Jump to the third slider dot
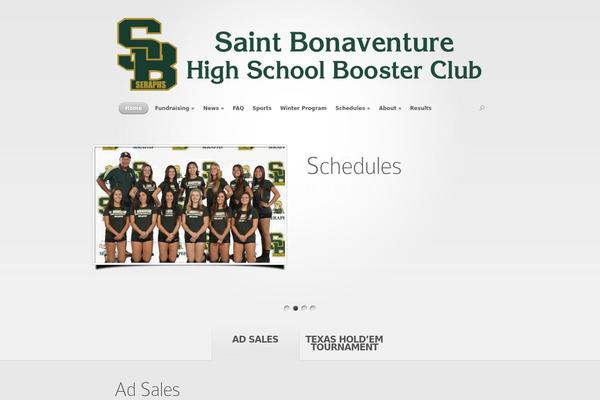 pyautogui.click(x=304, y=308)
